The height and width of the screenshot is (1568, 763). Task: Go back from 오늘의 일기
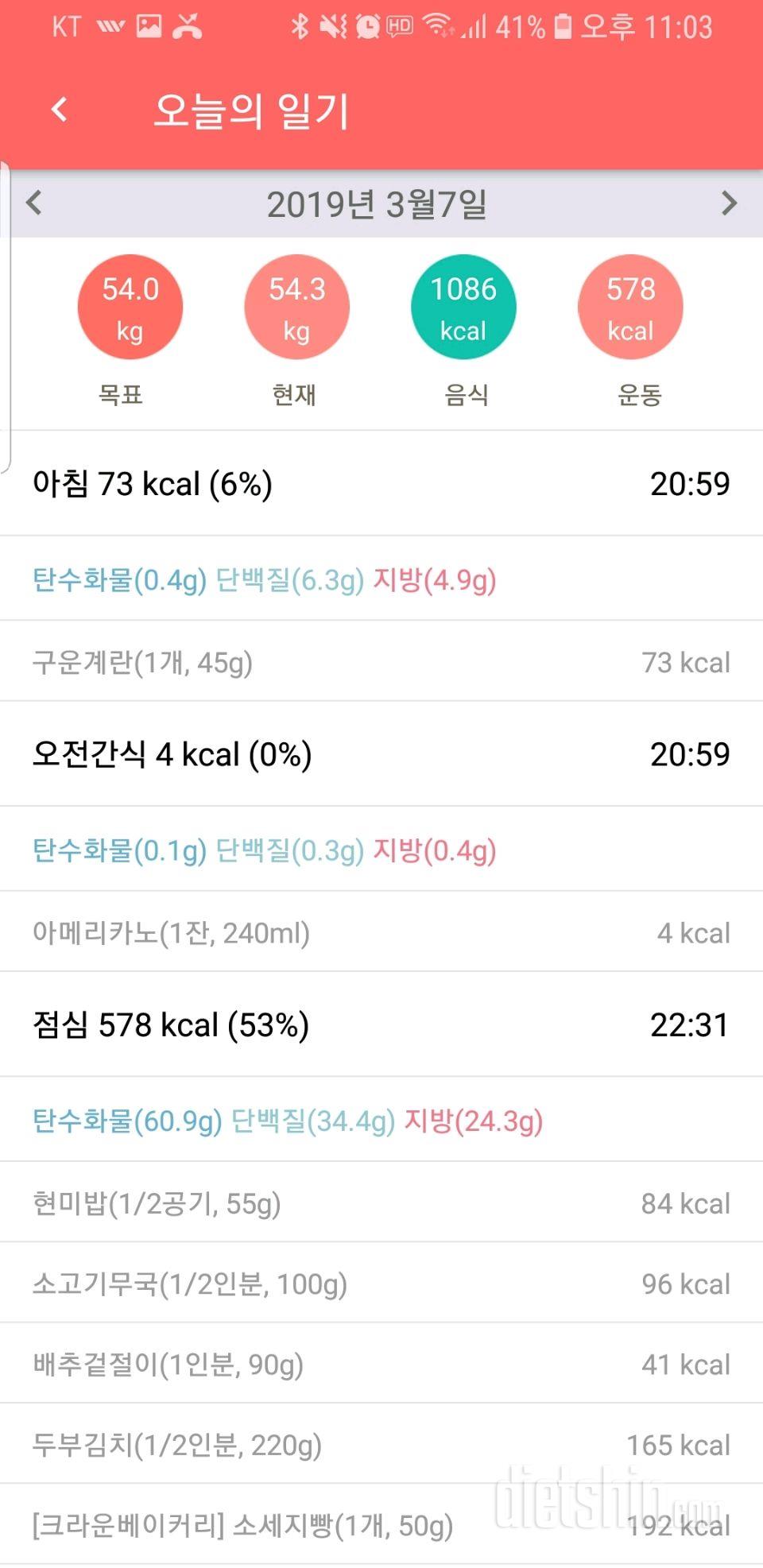point(60,110)
